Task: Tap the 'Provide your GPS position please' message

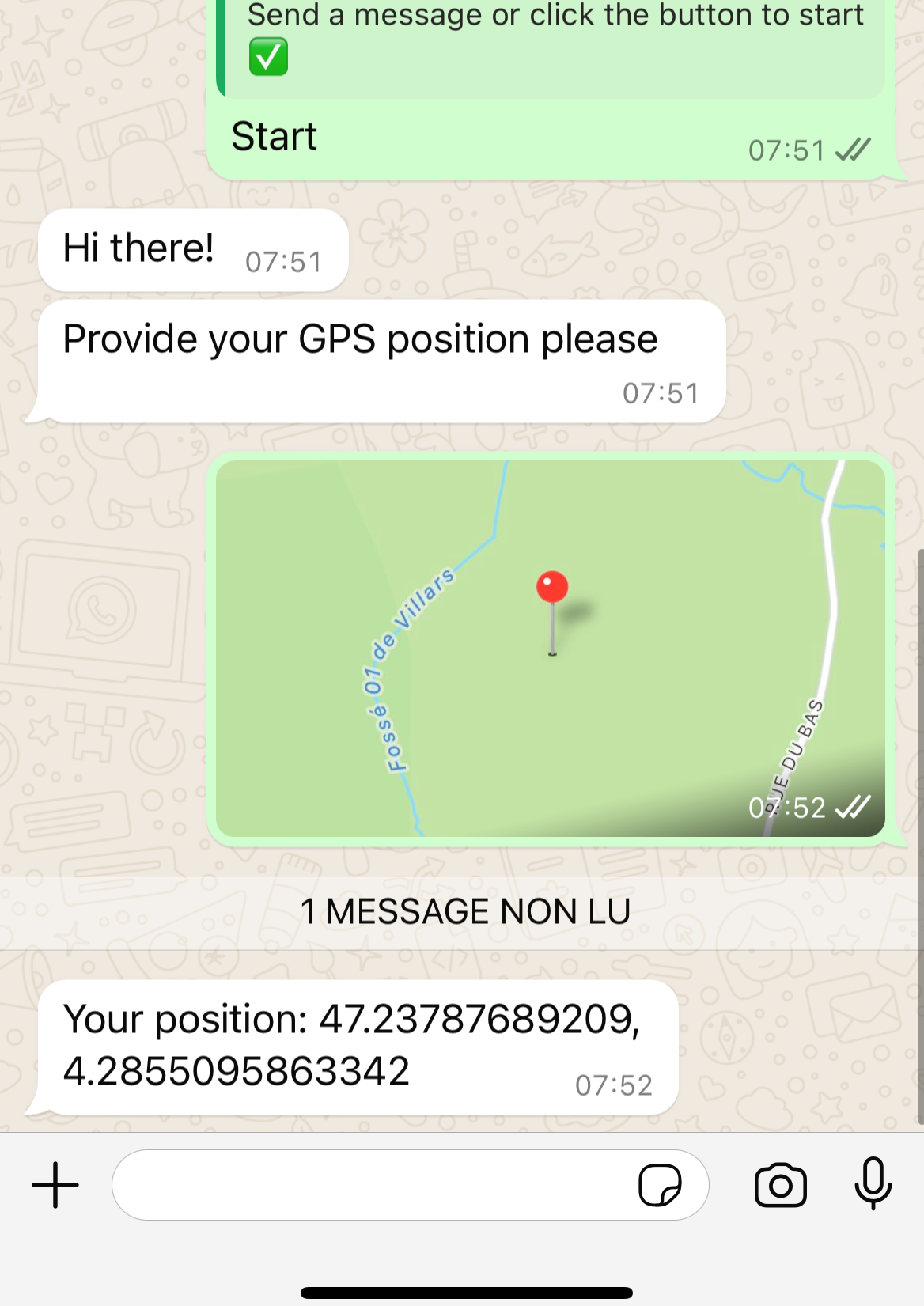Action: coord(360,339)
